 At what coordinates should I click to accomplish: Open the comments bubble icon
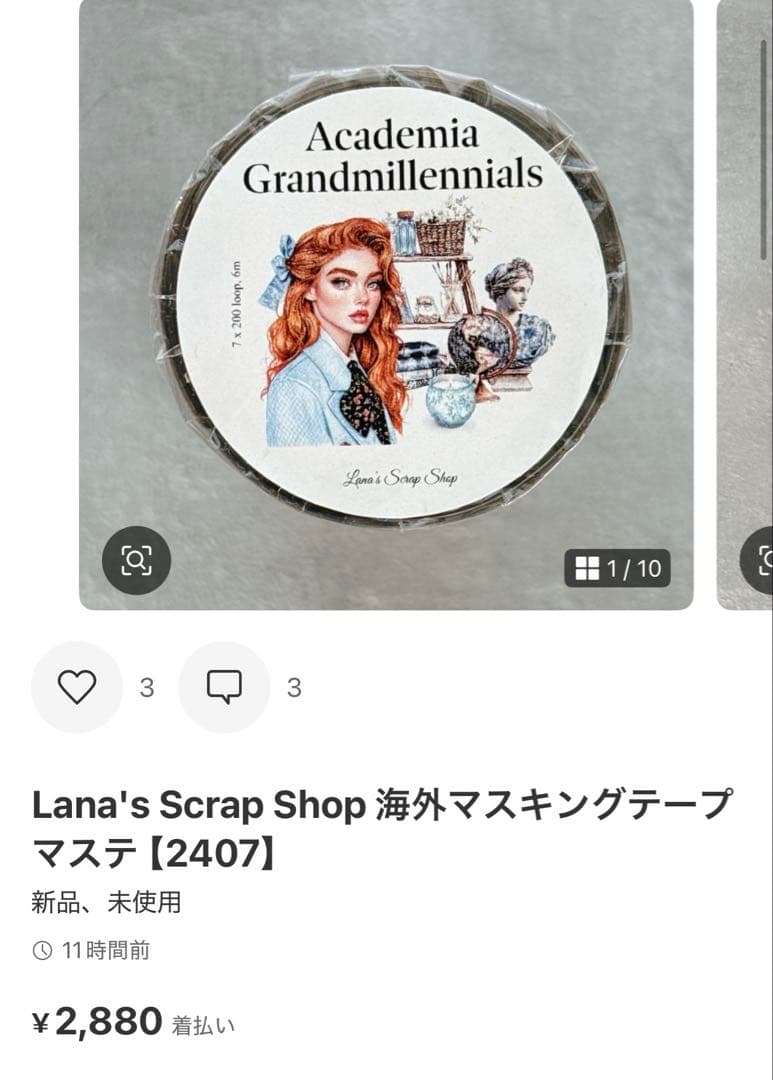pos(224,687)
